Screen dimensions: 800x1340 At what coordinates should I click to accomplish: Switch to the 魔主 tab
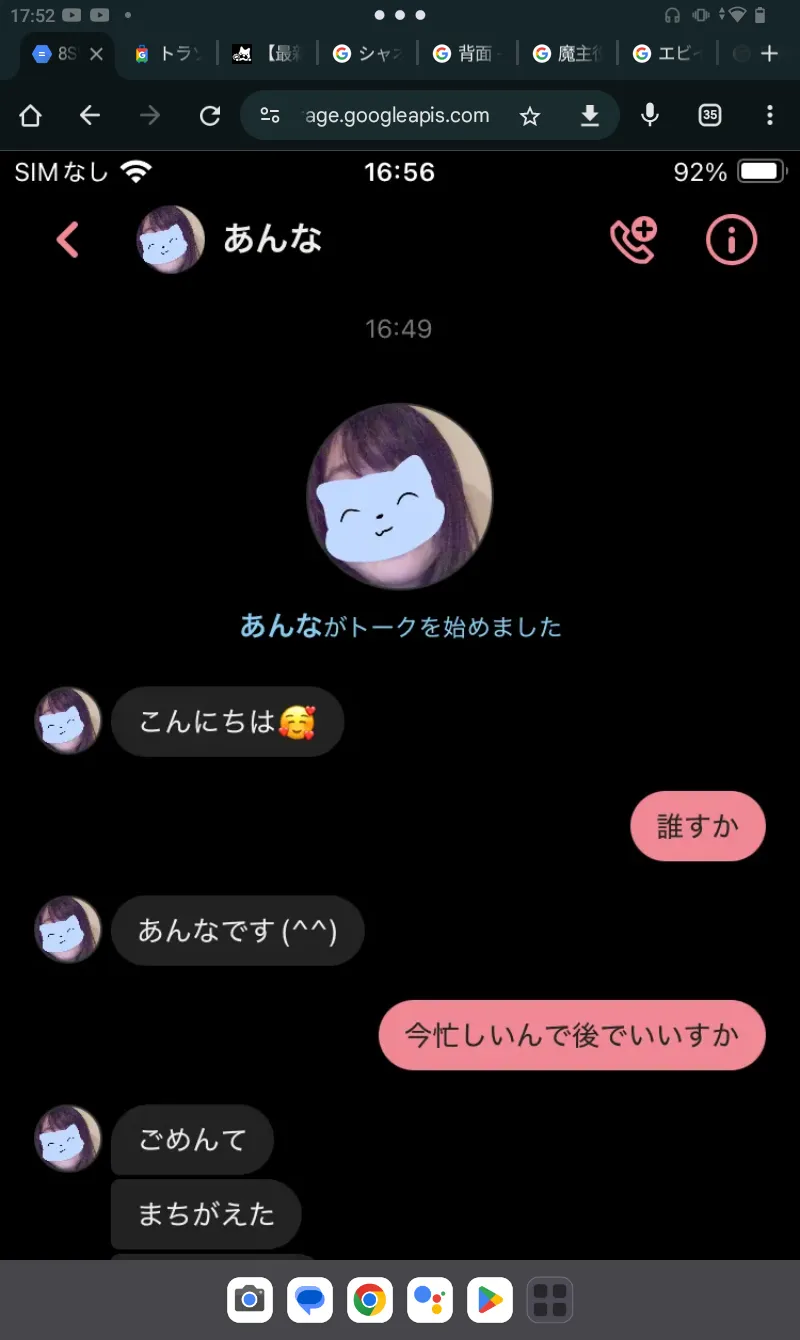(568, 54)
